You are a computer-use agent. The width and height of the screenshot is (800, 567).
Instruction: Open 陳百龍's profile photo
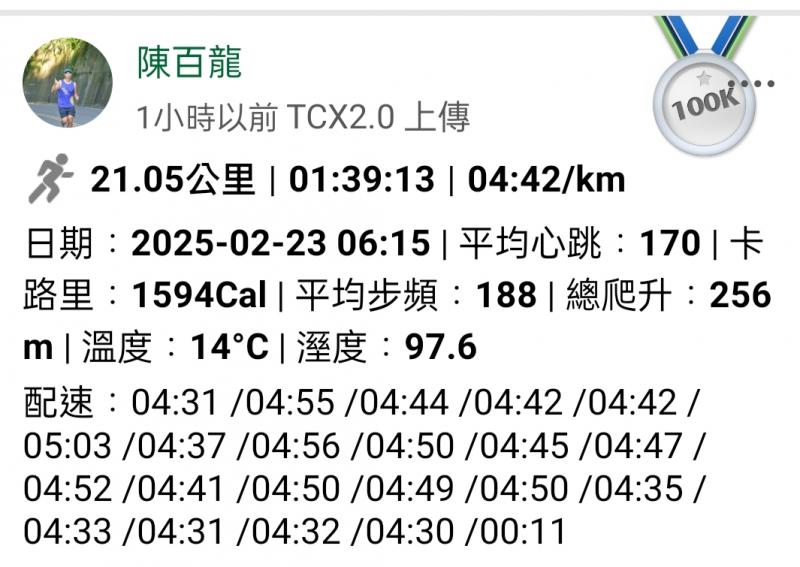67,84
